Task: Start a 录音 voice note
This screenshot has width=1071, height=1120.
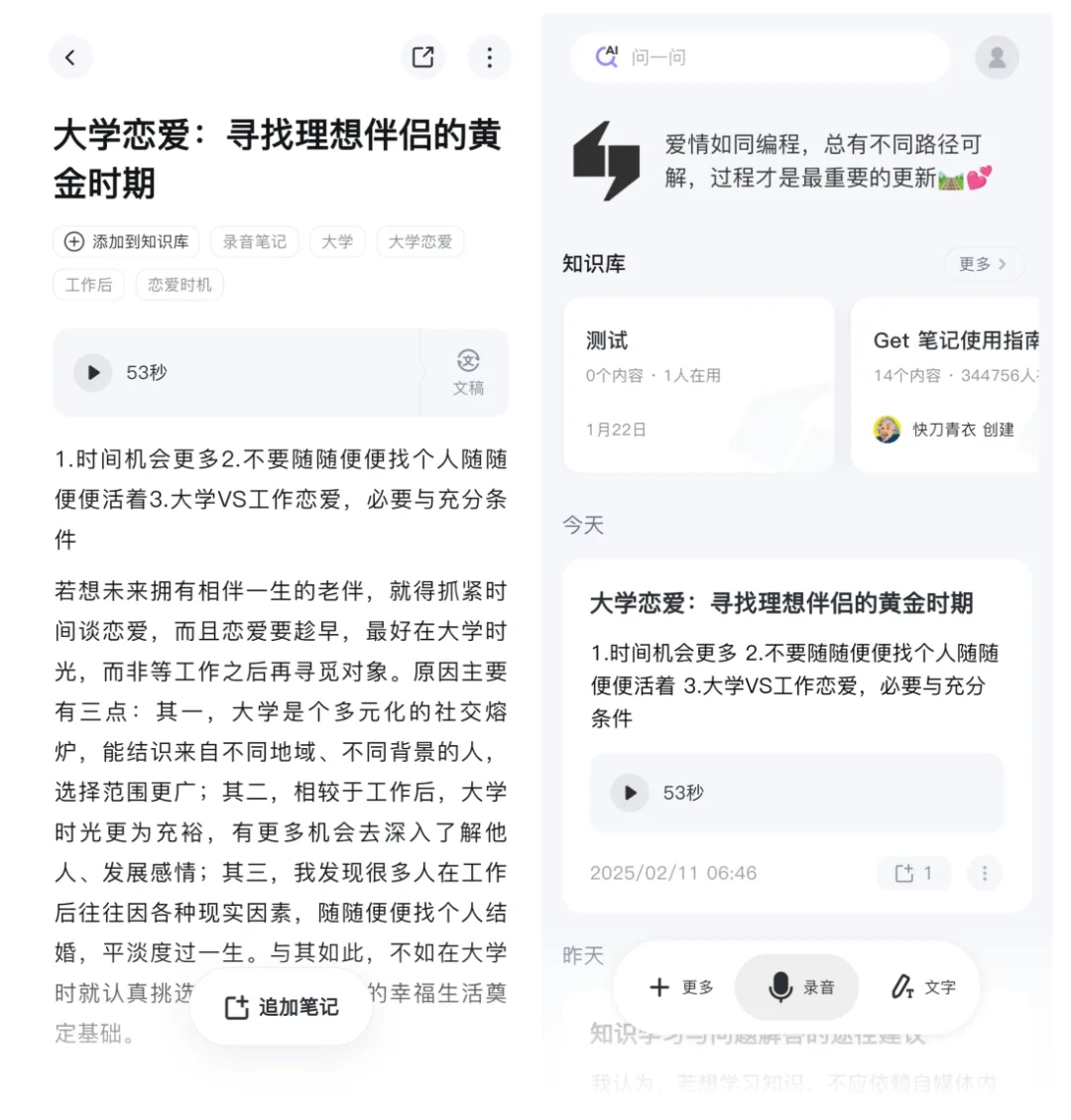Action: tap(796, 987)
